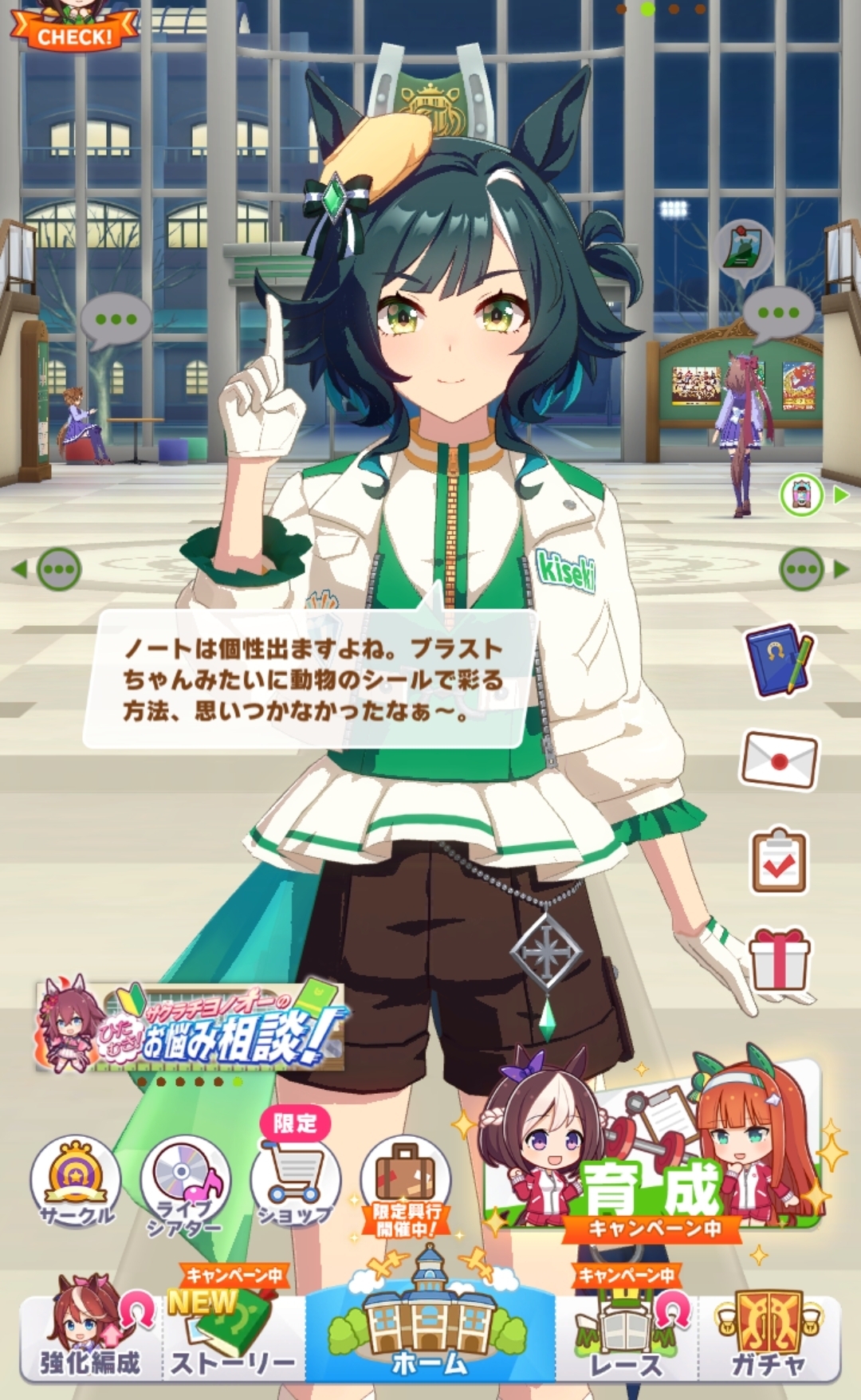Screen dimensions: 861x1400
Task: Open ライブシアター
Action: tap(185, 1182)
